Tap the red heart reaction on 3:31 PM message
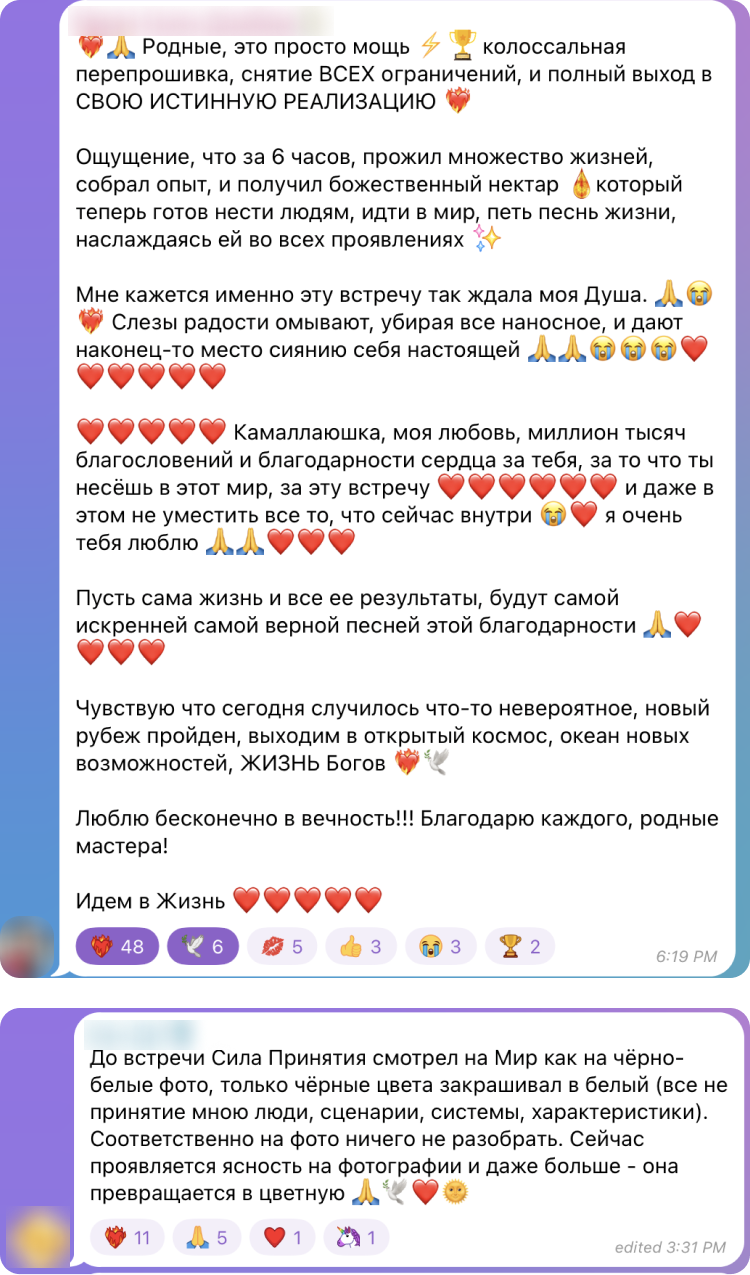This screenshot has width=750, height=1275. click(283, 1238)
